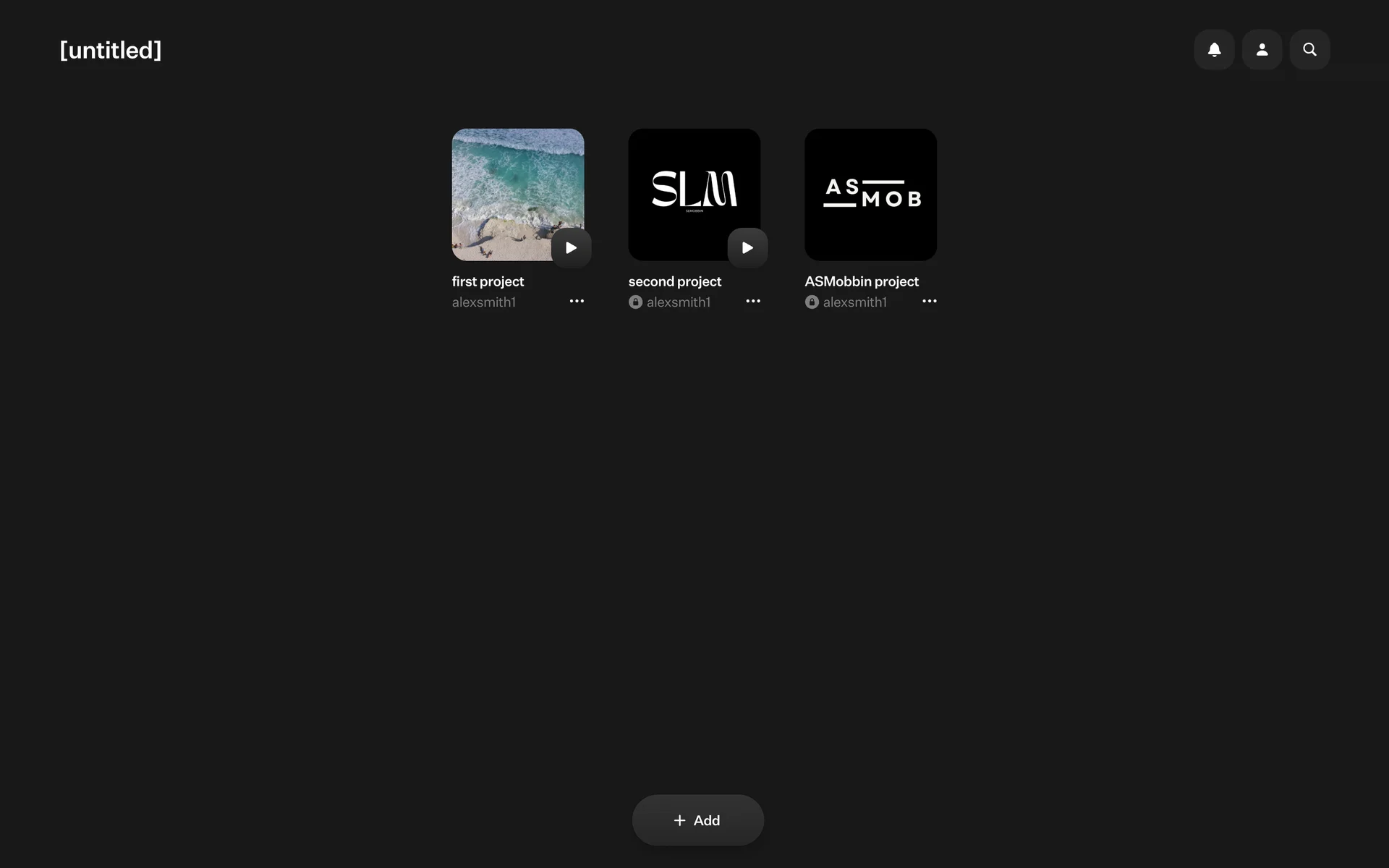Image resolution: width=1389 pixels, height=868 pixels.
Task: Open more options for first project
Action: (577, 301)
